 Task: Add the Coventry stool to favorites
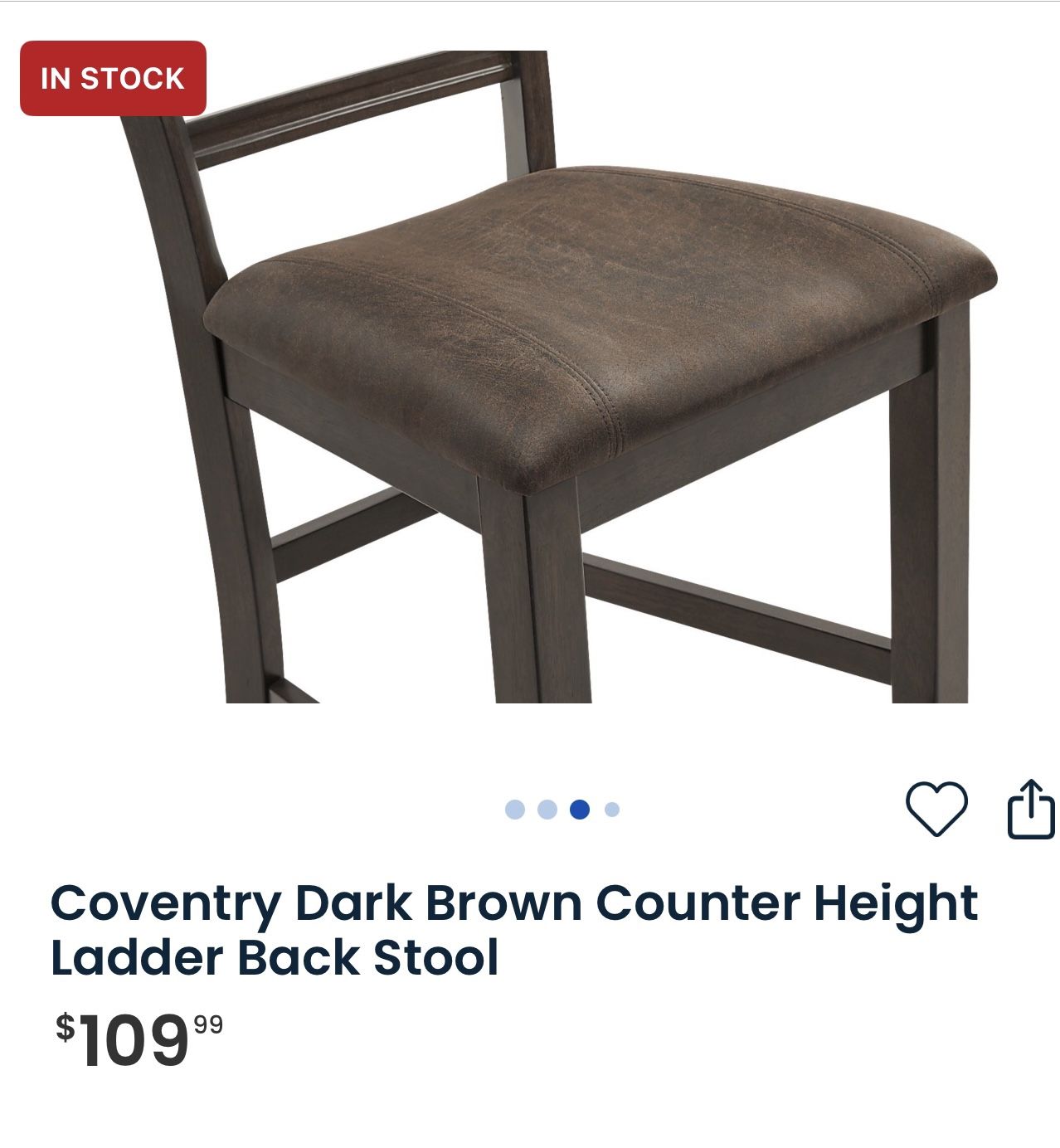[936, 808]
